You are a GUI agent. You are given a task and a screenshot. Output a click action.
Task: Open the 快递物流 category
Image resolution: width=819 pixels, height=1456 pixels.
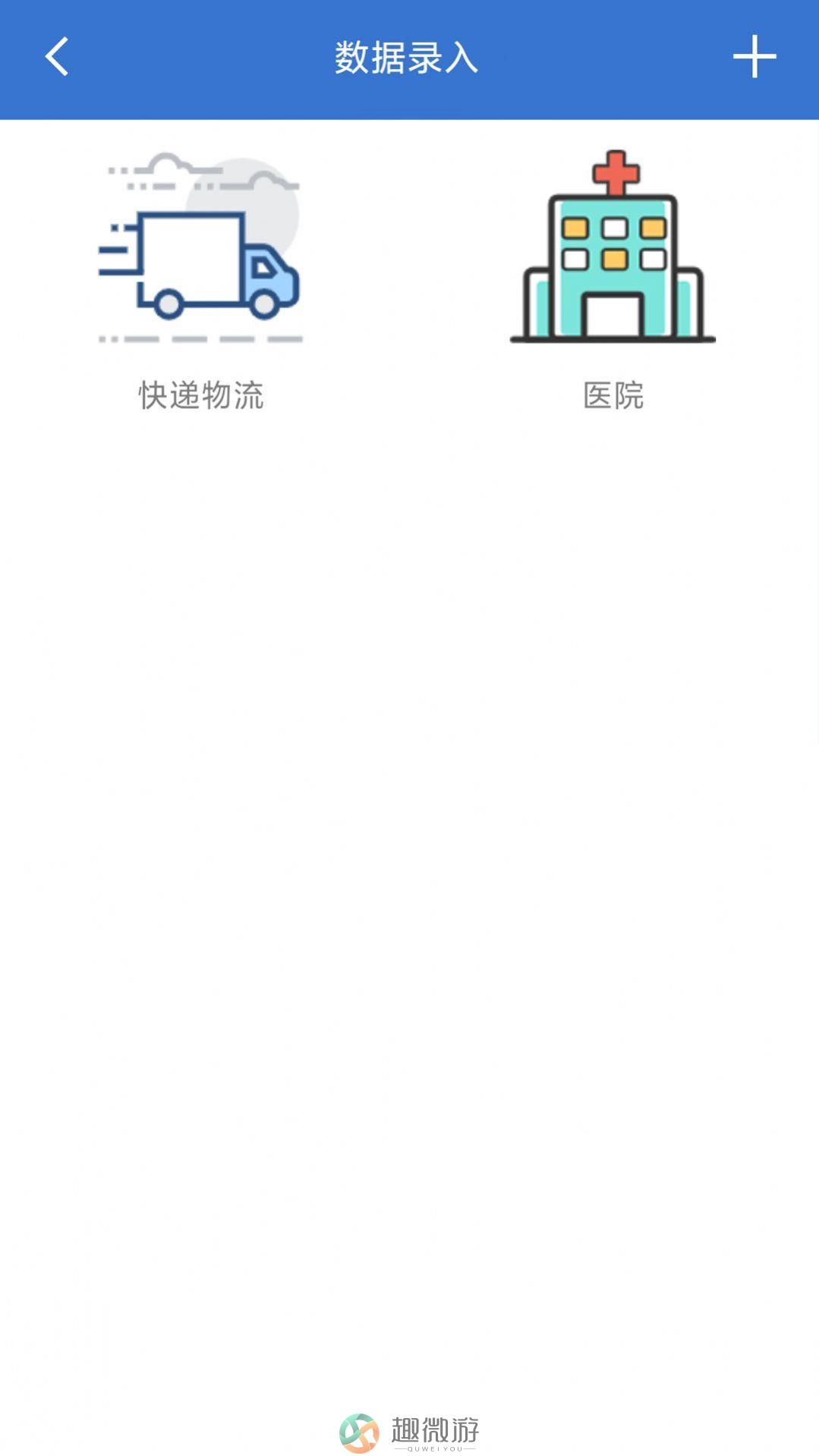(x=201, y=281)
